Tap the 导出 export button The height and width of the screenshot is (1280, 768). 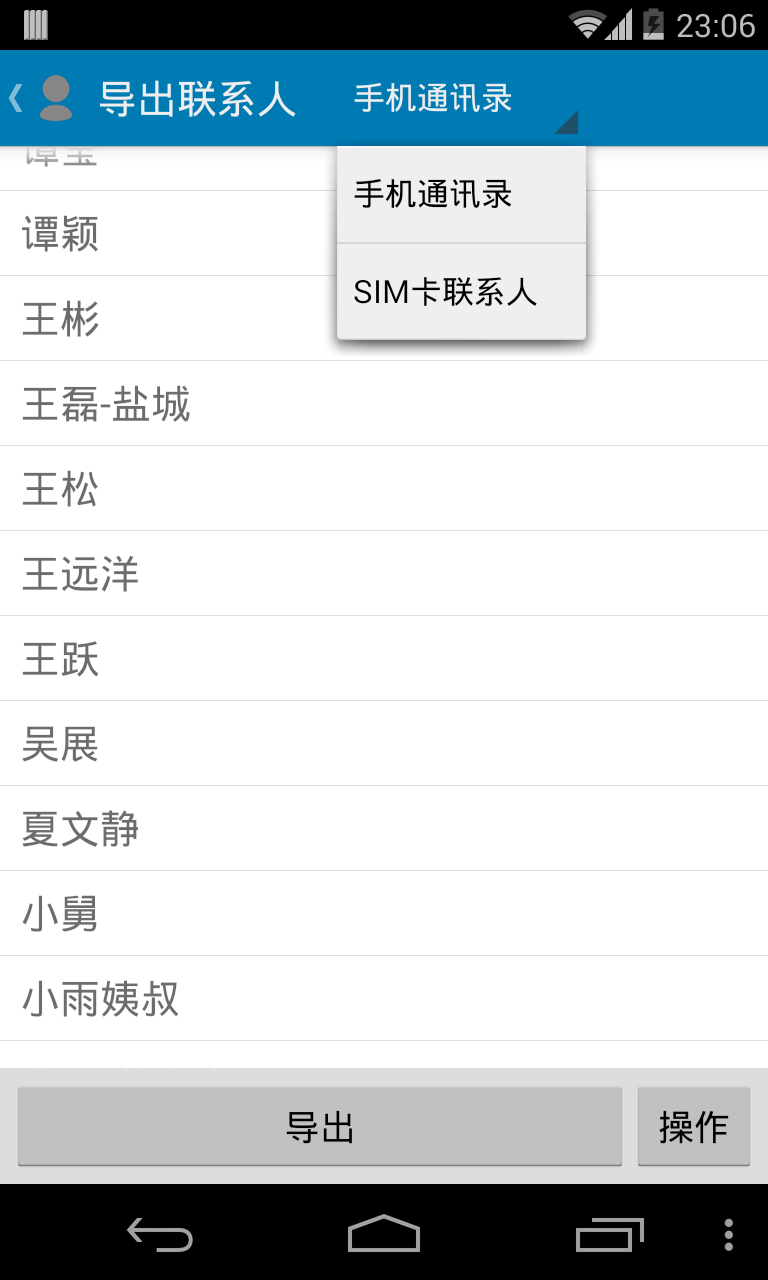(x=320, y=1127)
